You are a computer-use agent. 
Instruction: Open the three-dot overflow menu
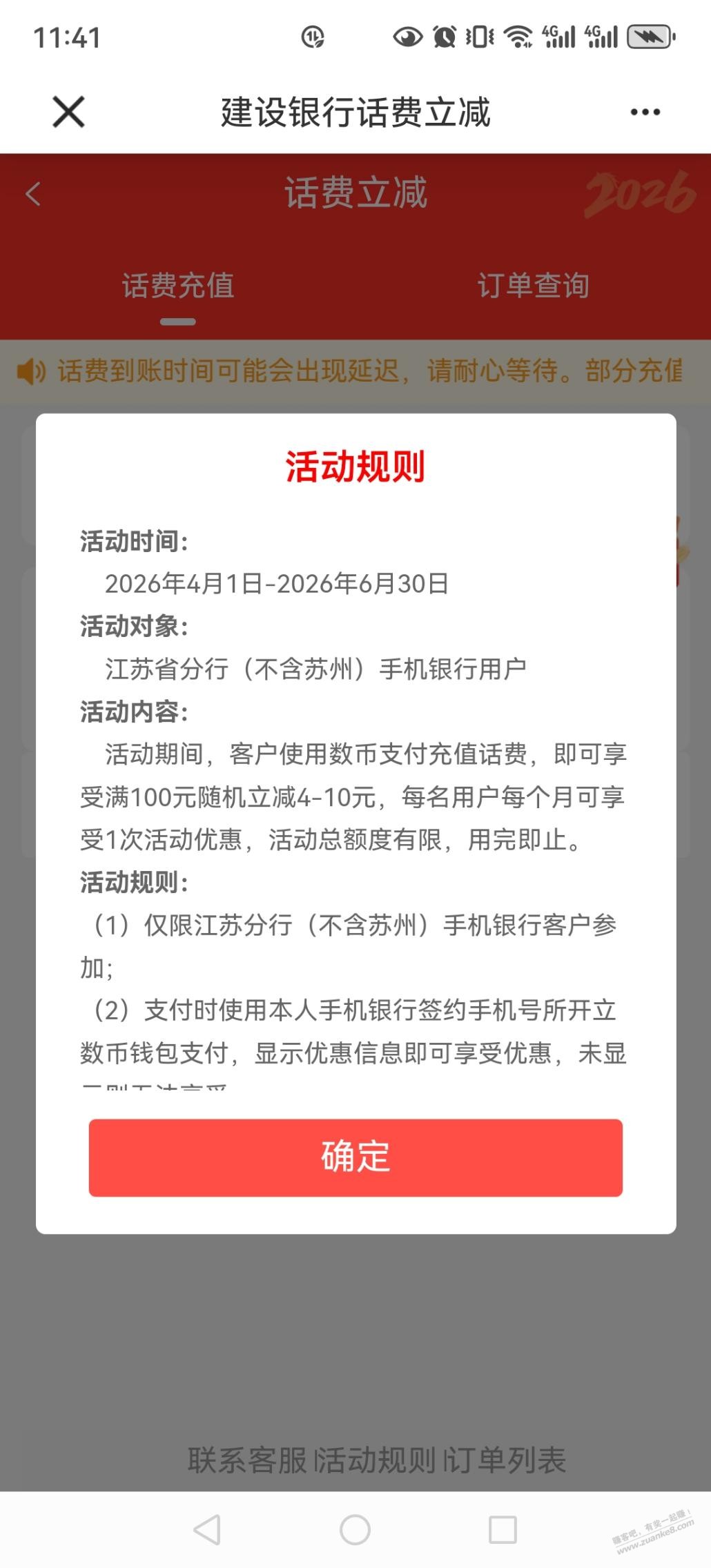click(x=645, y=112)
